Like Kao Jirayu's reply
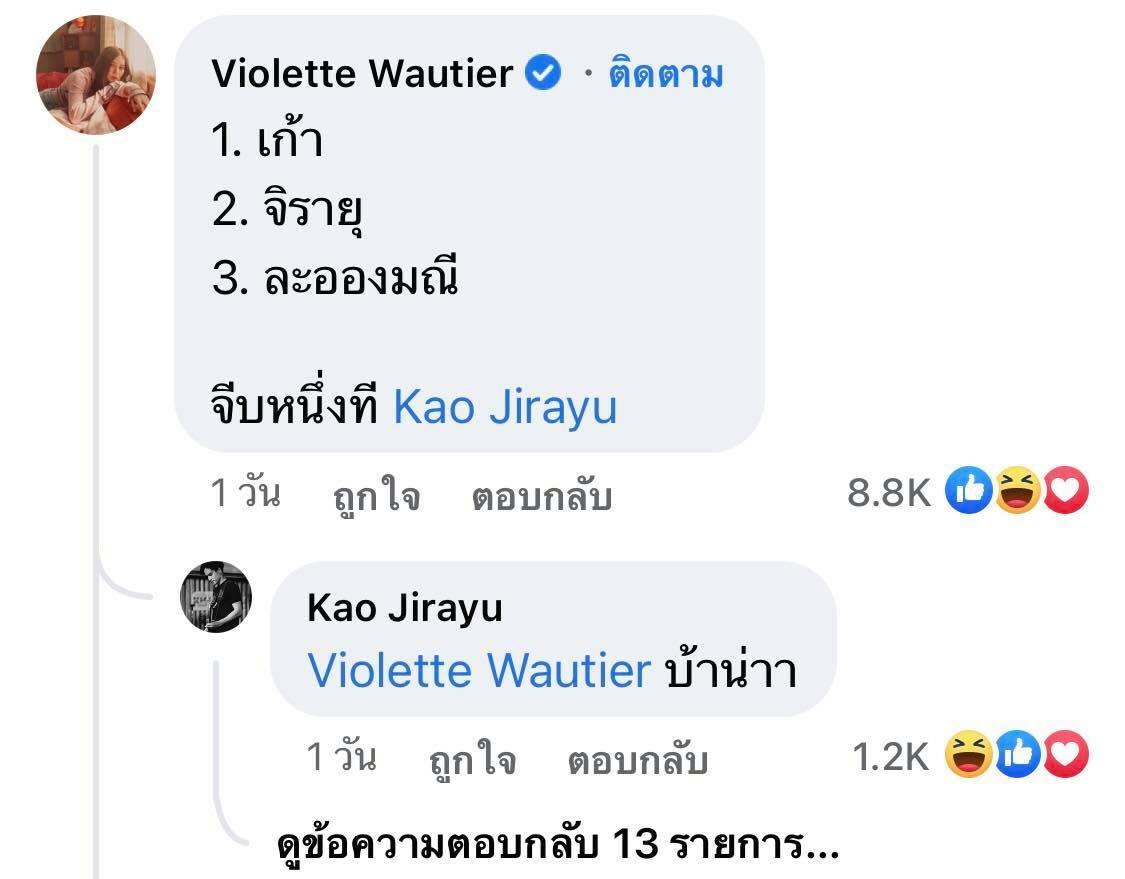The width and height of the screenshot is (1125, 879). tap(472, 761)
